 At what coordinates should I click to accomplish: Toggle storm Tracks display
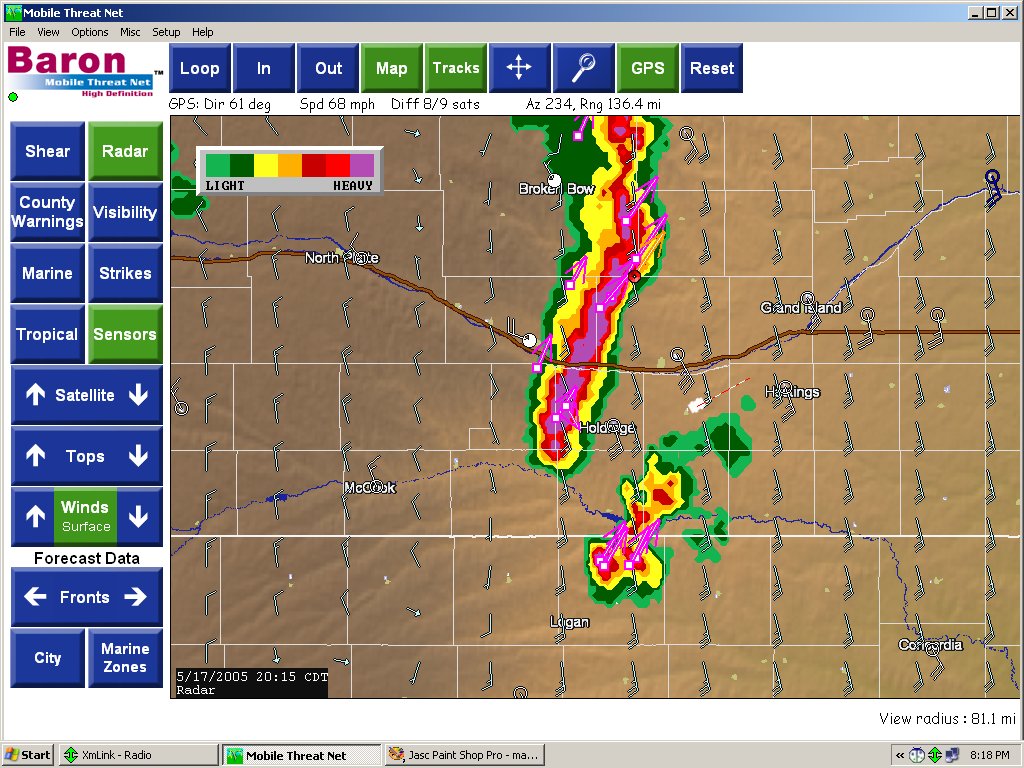point(456,68)
